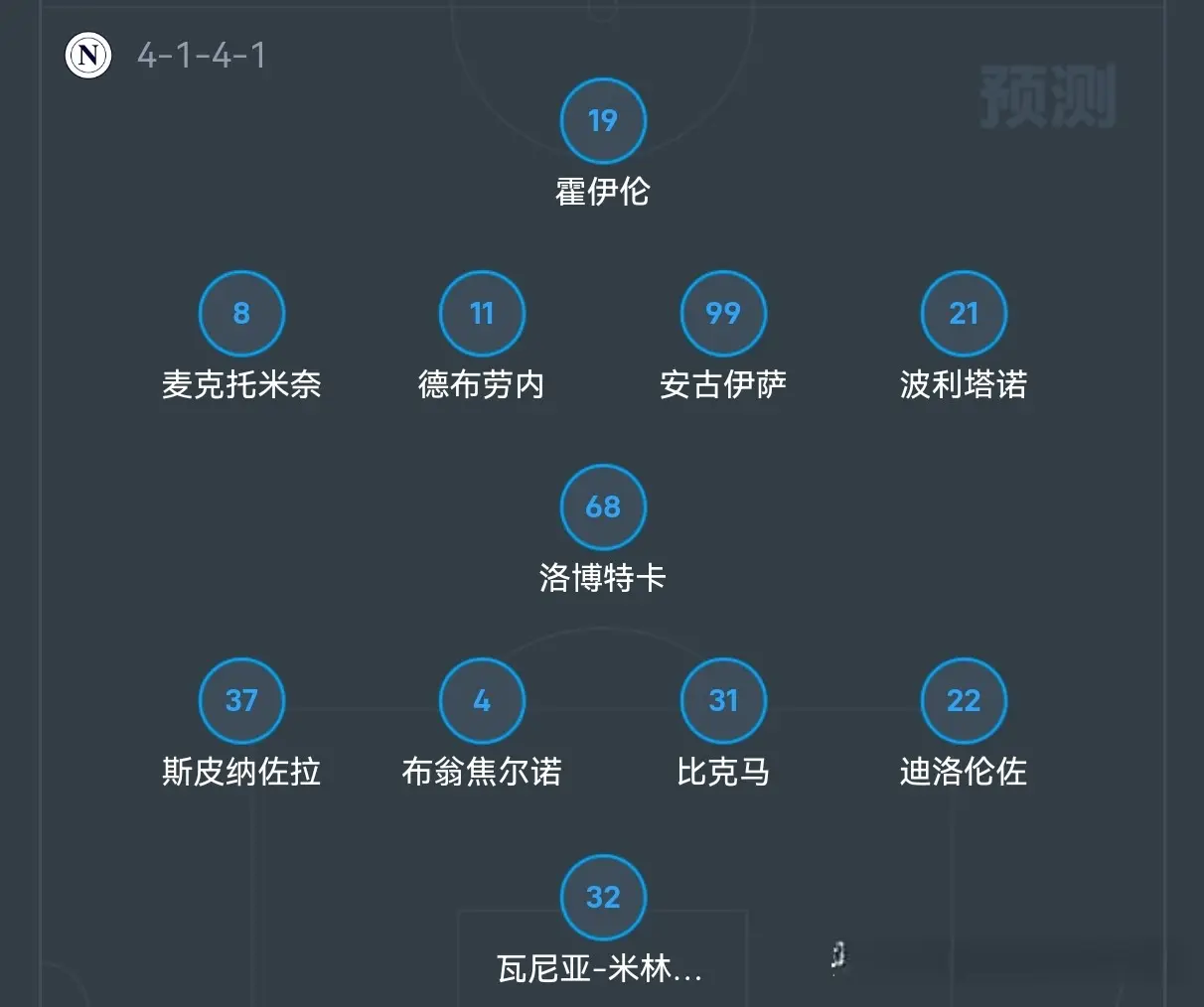The width and height of the screenshot is (1204, 1007).
Task: Tap midfielder number 68 洛博特卡
Action: coord(603,507)
